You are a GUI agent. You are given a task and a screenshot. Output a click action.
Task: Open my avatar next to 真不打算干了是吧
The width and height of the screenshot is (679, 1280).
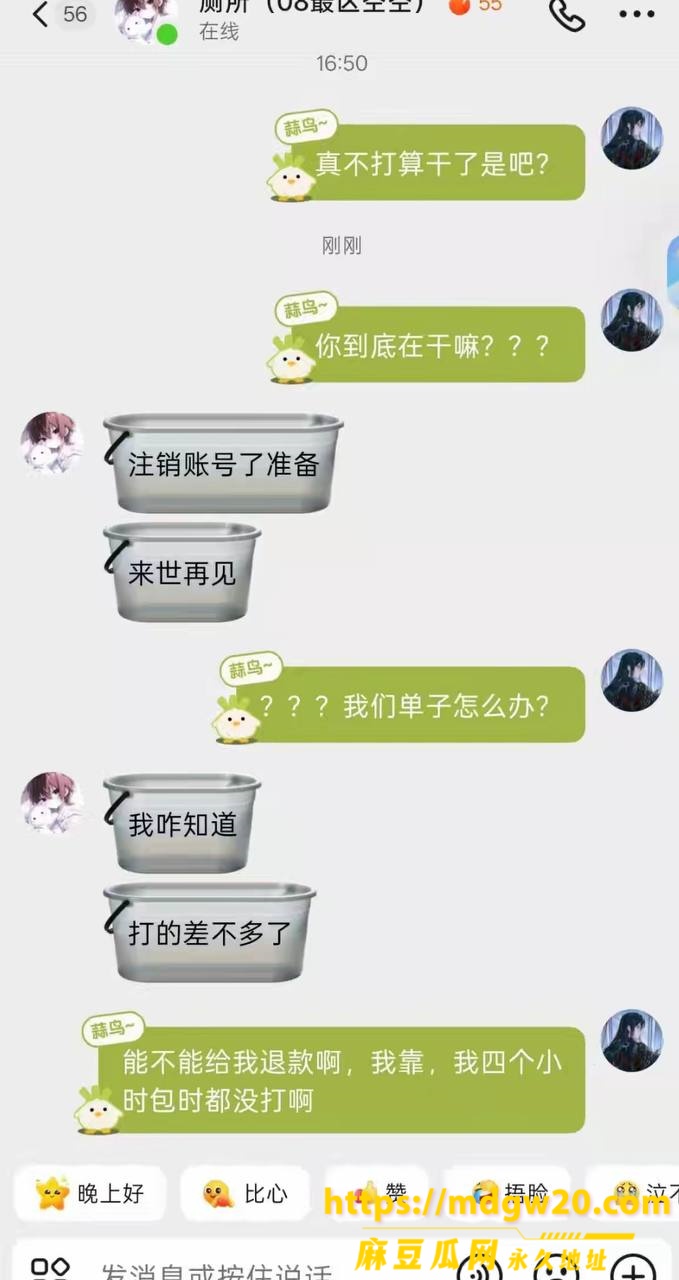632,138
